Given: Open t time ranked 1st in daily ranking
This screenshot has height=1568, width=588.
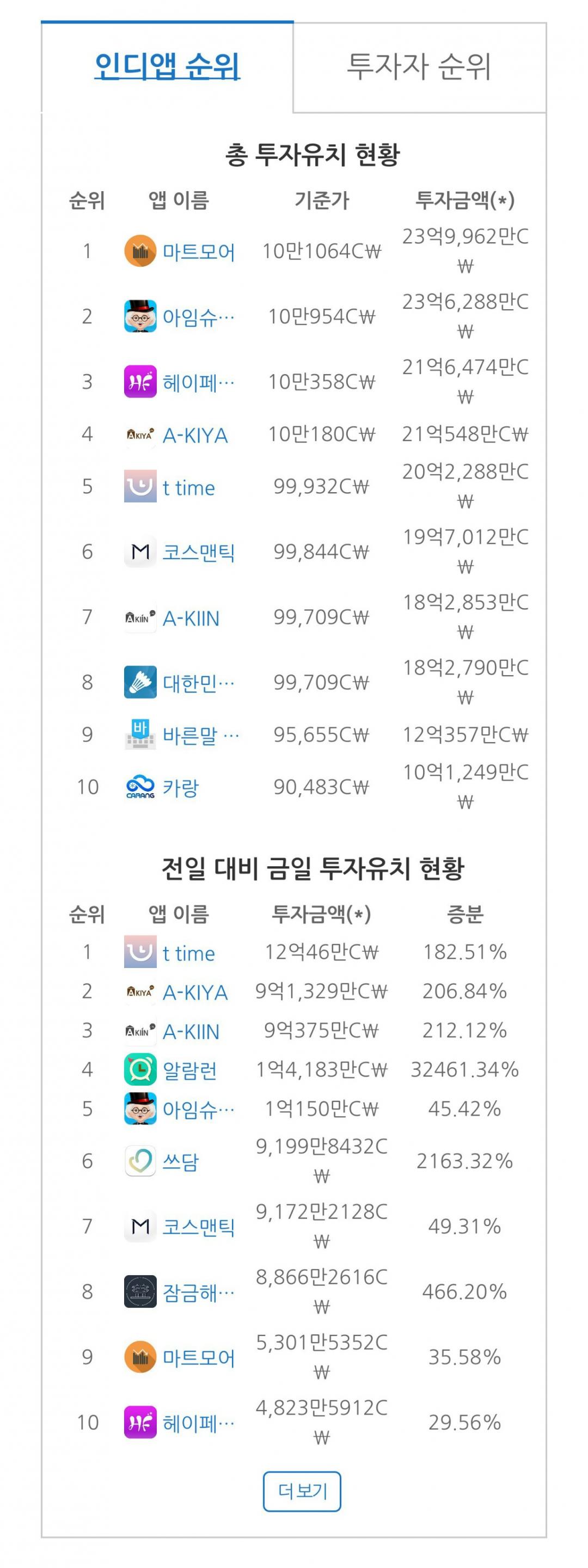Looking at the screenshot, I should pos(189,953).
